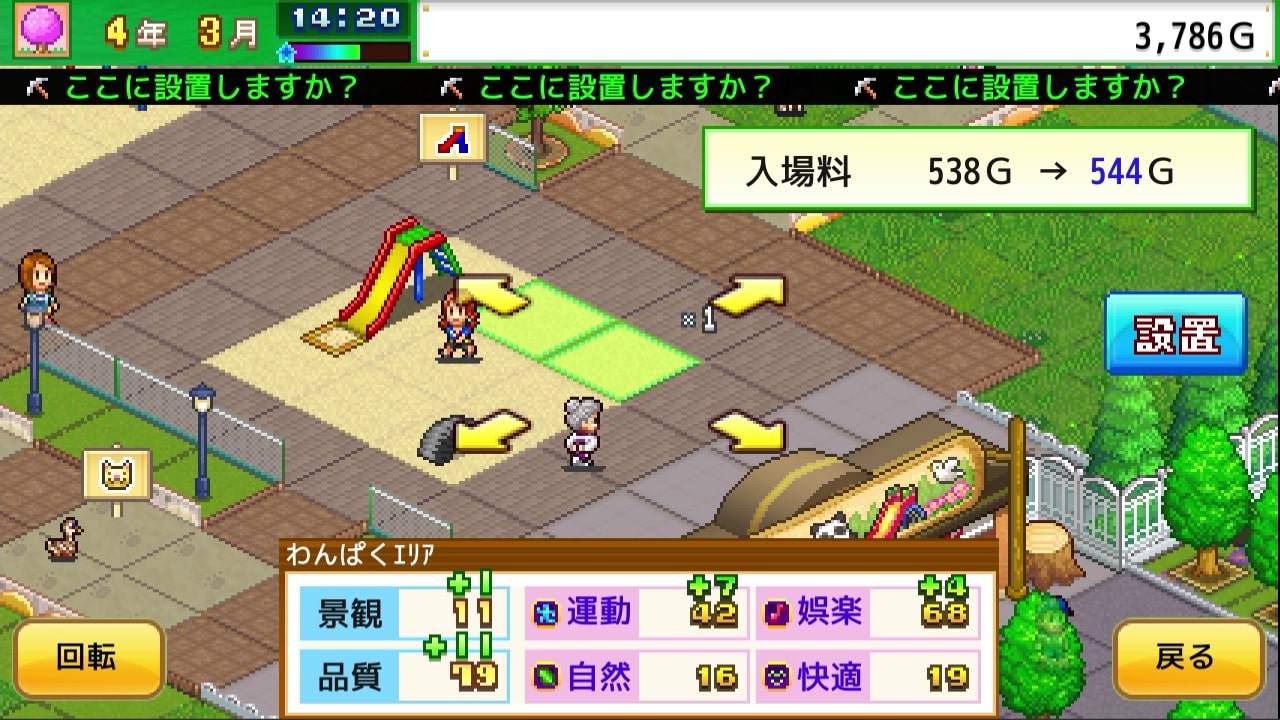1280x720 pixels.
Task: Rotate the item with 回転 button
Action: (88, 658)
